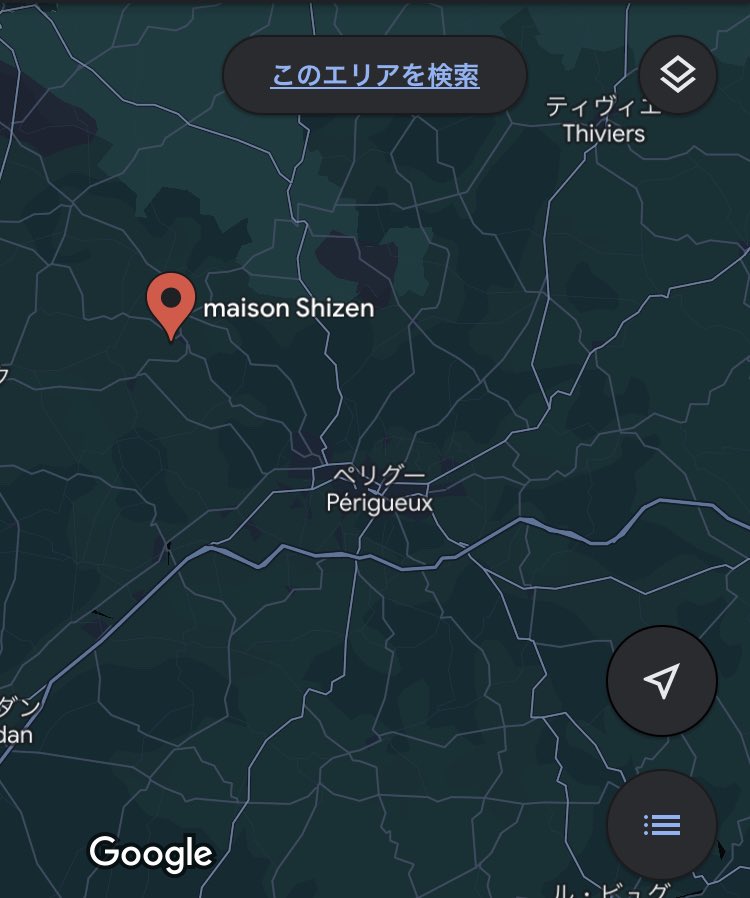
Task: Tap the このエリアを検索 button
Action: [x=374, y=76]
